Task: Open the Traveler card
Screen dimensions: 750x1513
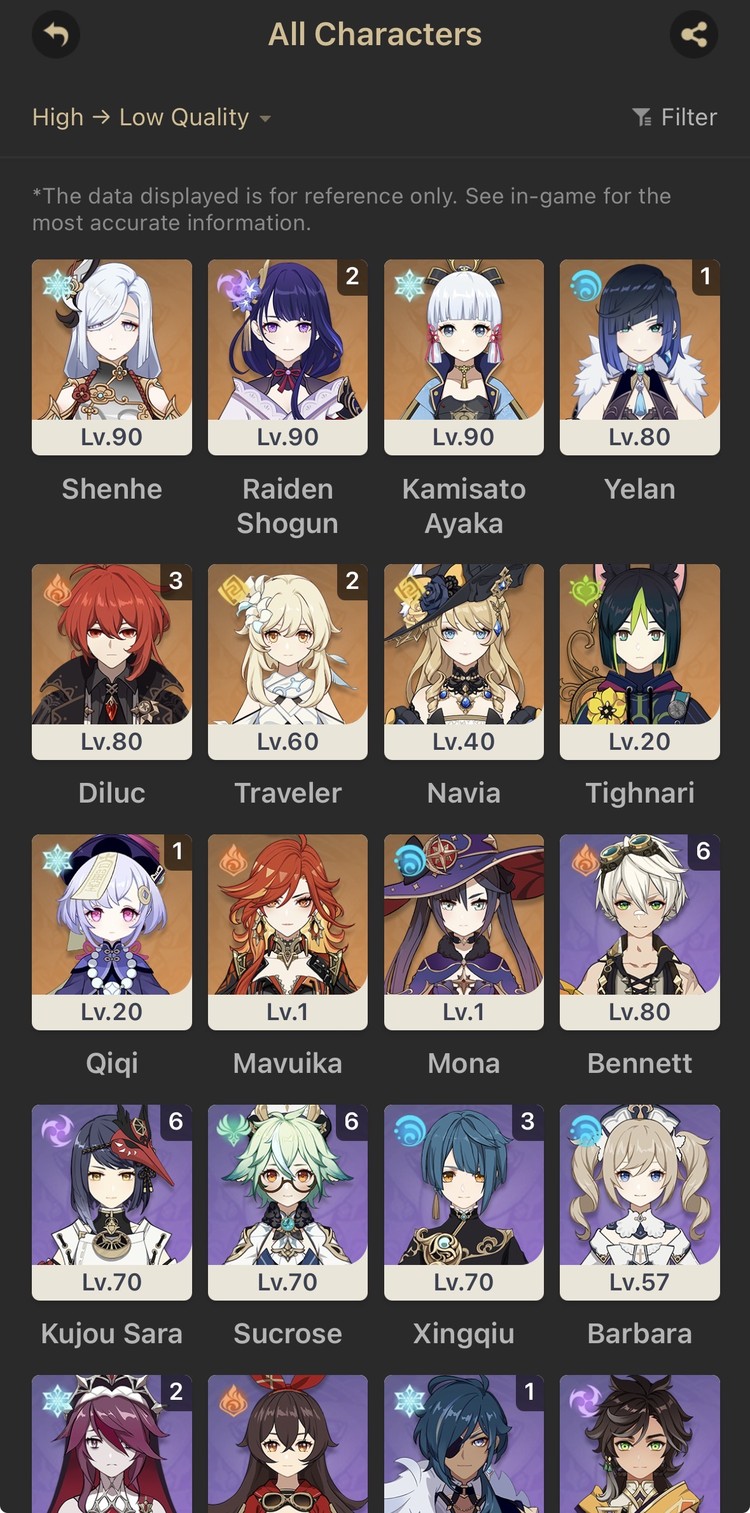Action: 288,662
